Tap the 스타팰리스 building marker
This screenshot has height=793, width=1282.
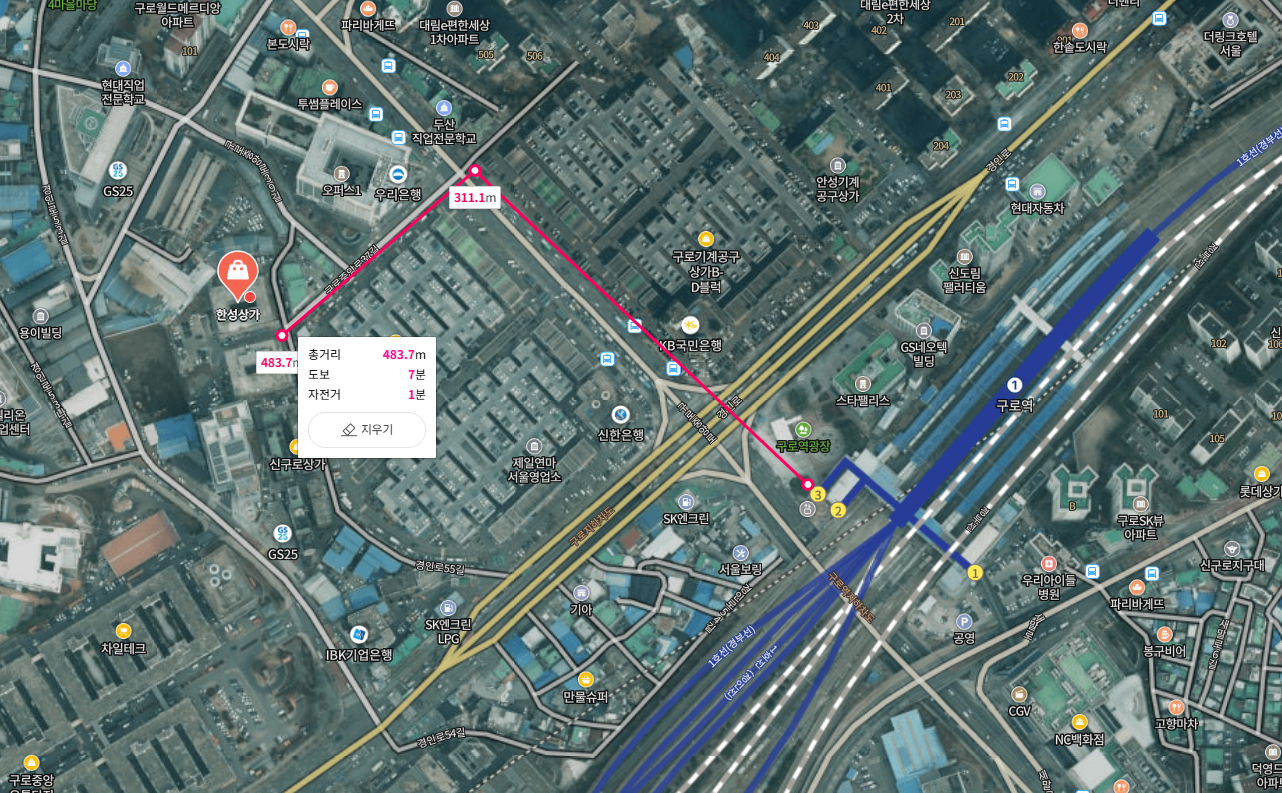863,383
